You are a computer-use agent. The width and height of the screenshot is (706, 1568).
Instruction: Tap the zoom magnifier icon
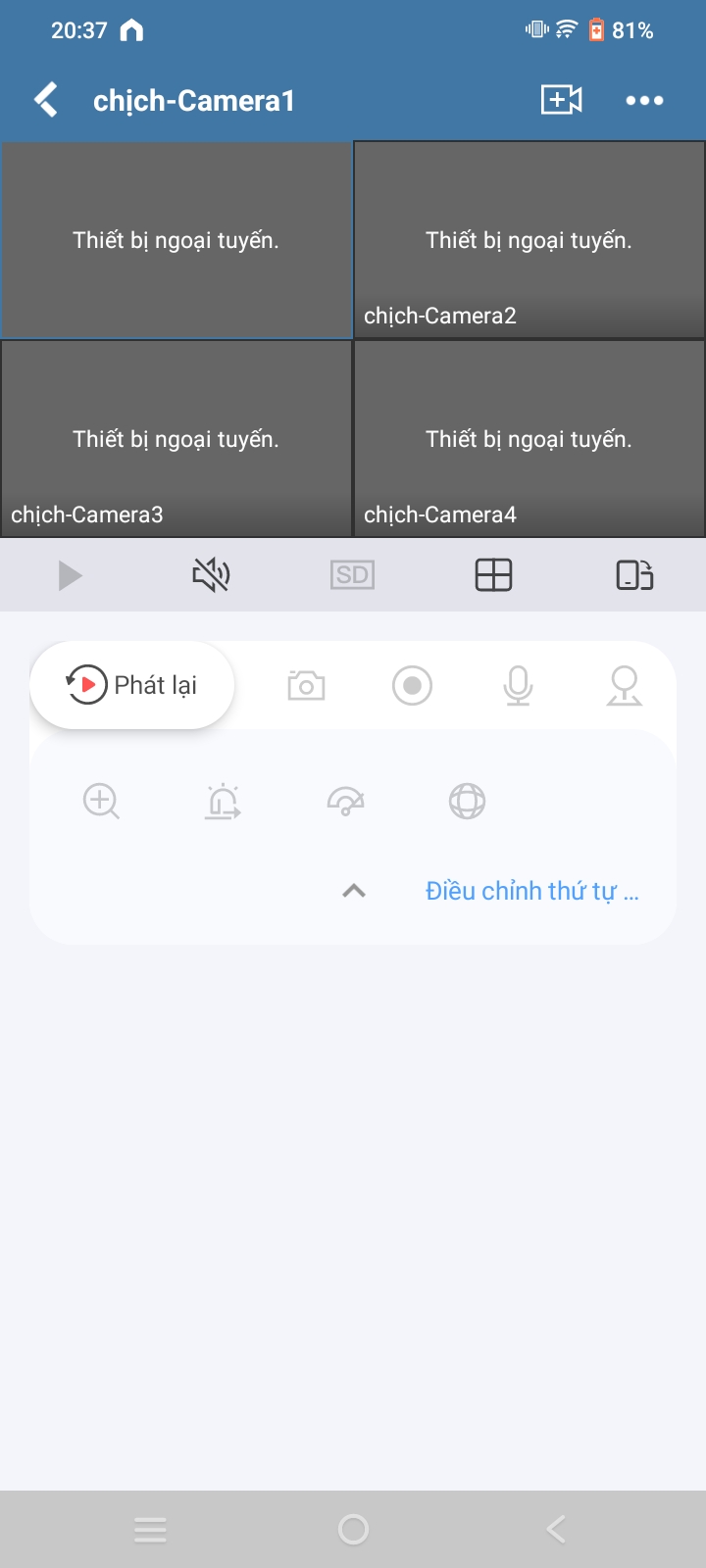coord(101,802)
